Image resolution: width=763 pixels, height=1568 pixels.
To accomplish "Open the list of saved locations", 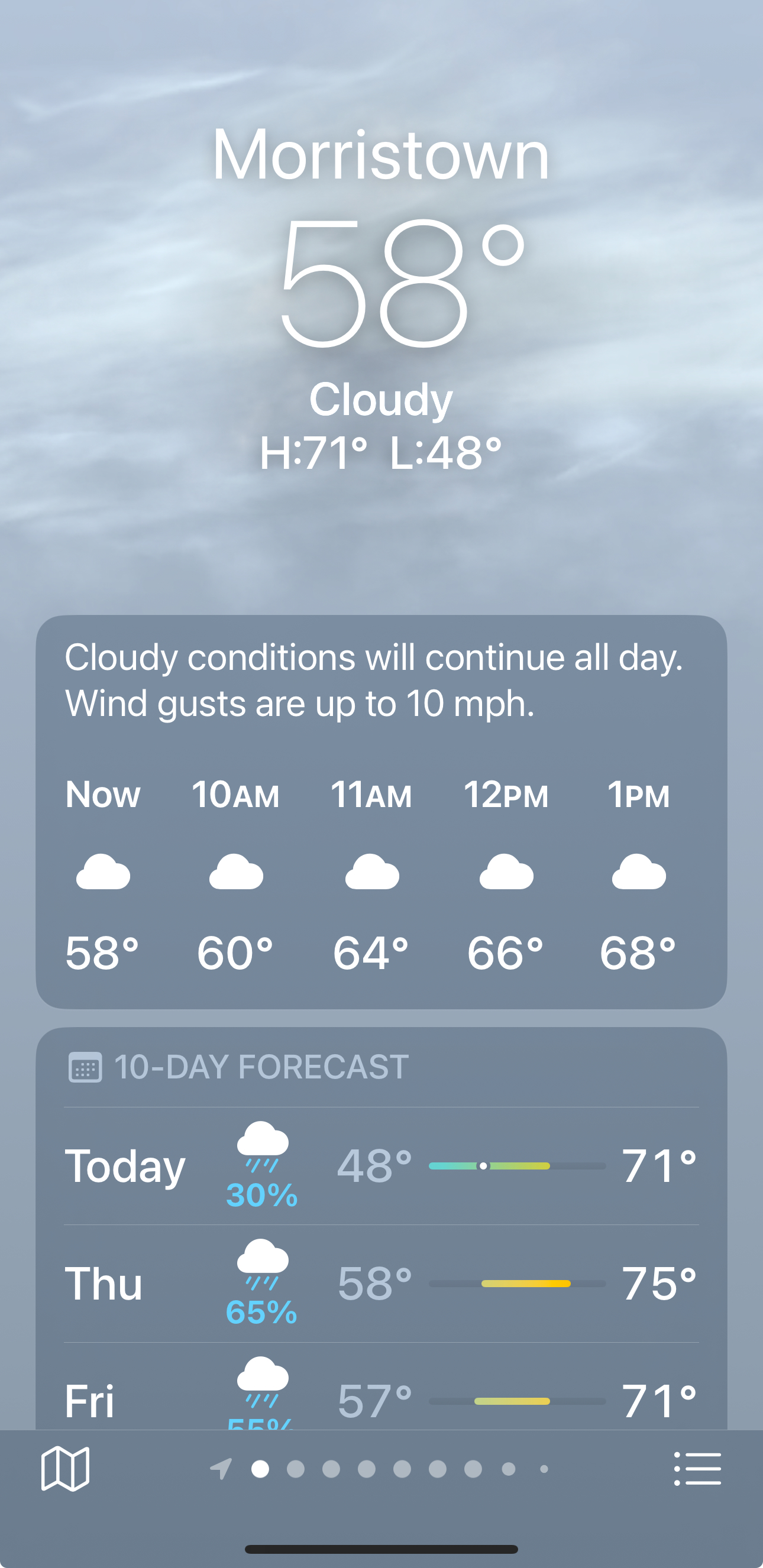I will point(698,1469).
